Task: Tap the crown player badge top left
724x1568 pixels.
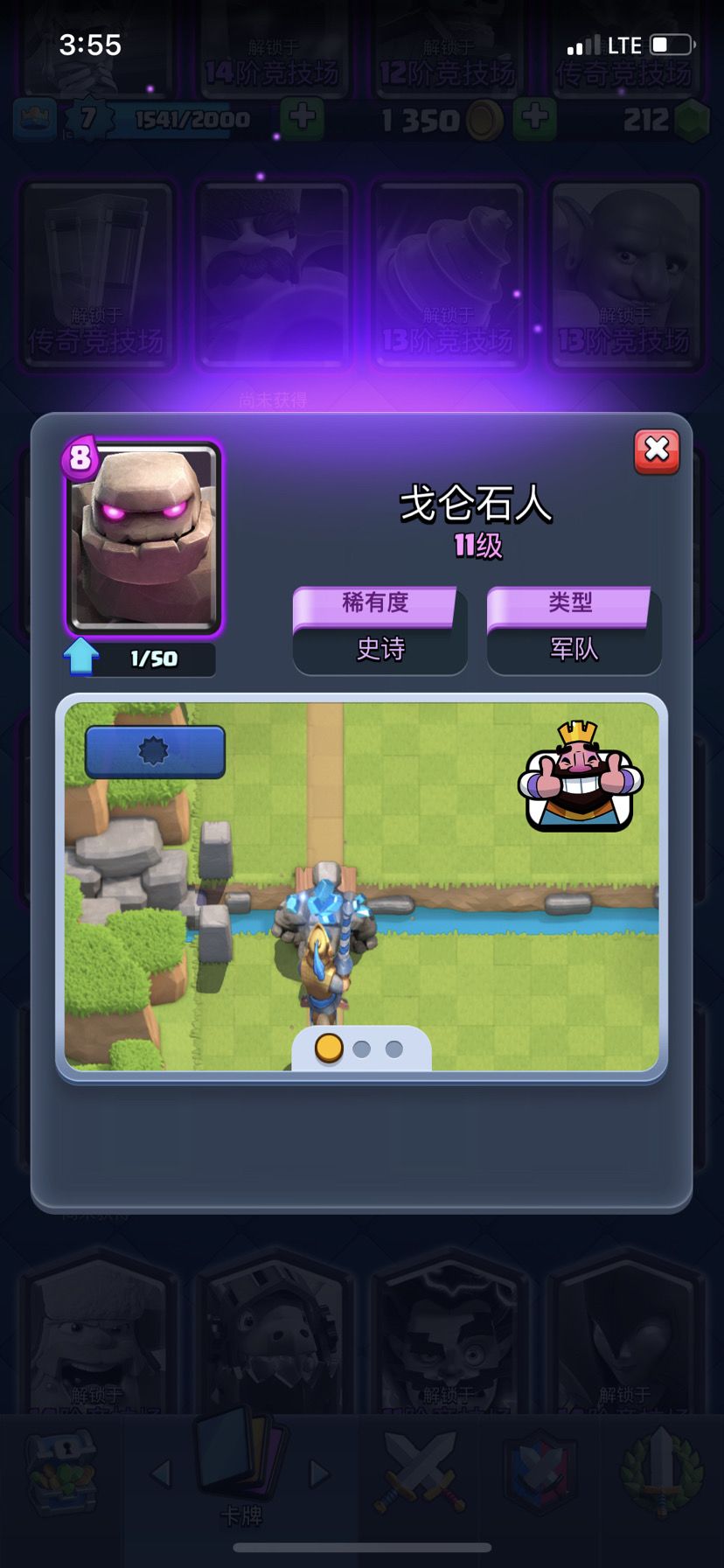Action: coord(35,119)
